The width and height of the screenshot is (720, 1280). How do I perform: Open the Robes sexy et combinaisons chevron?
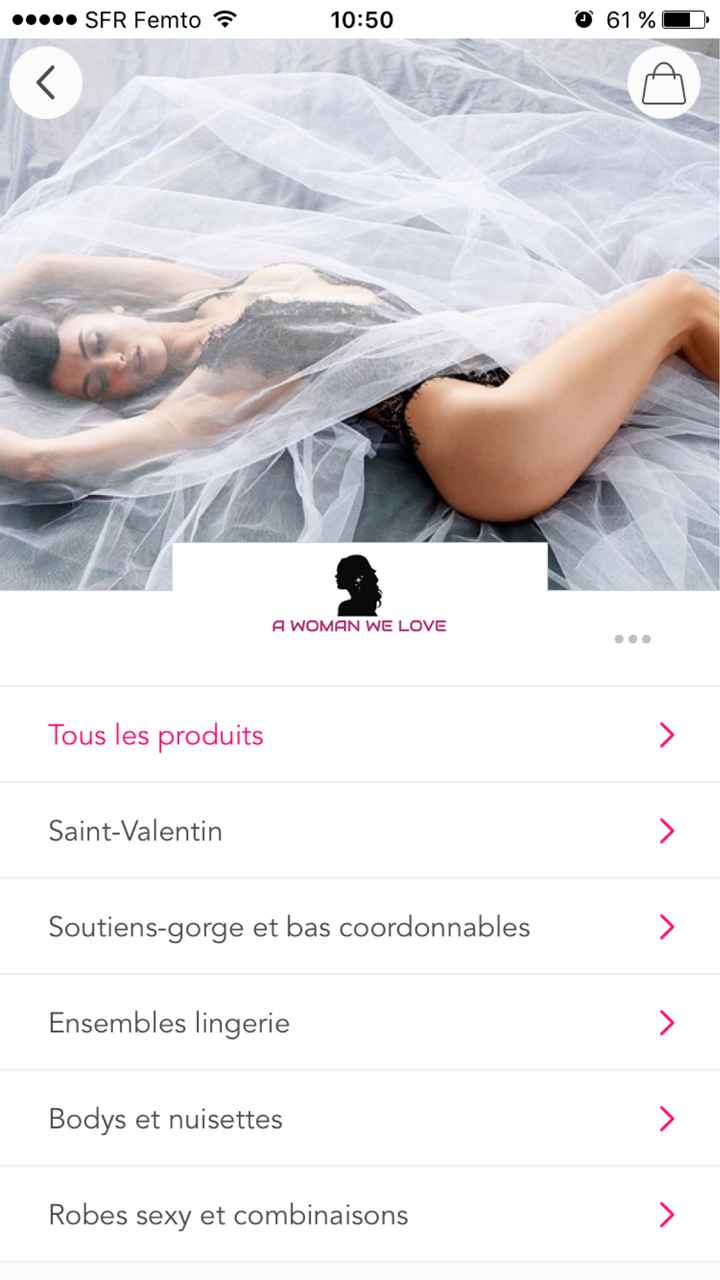[666, 1214]
